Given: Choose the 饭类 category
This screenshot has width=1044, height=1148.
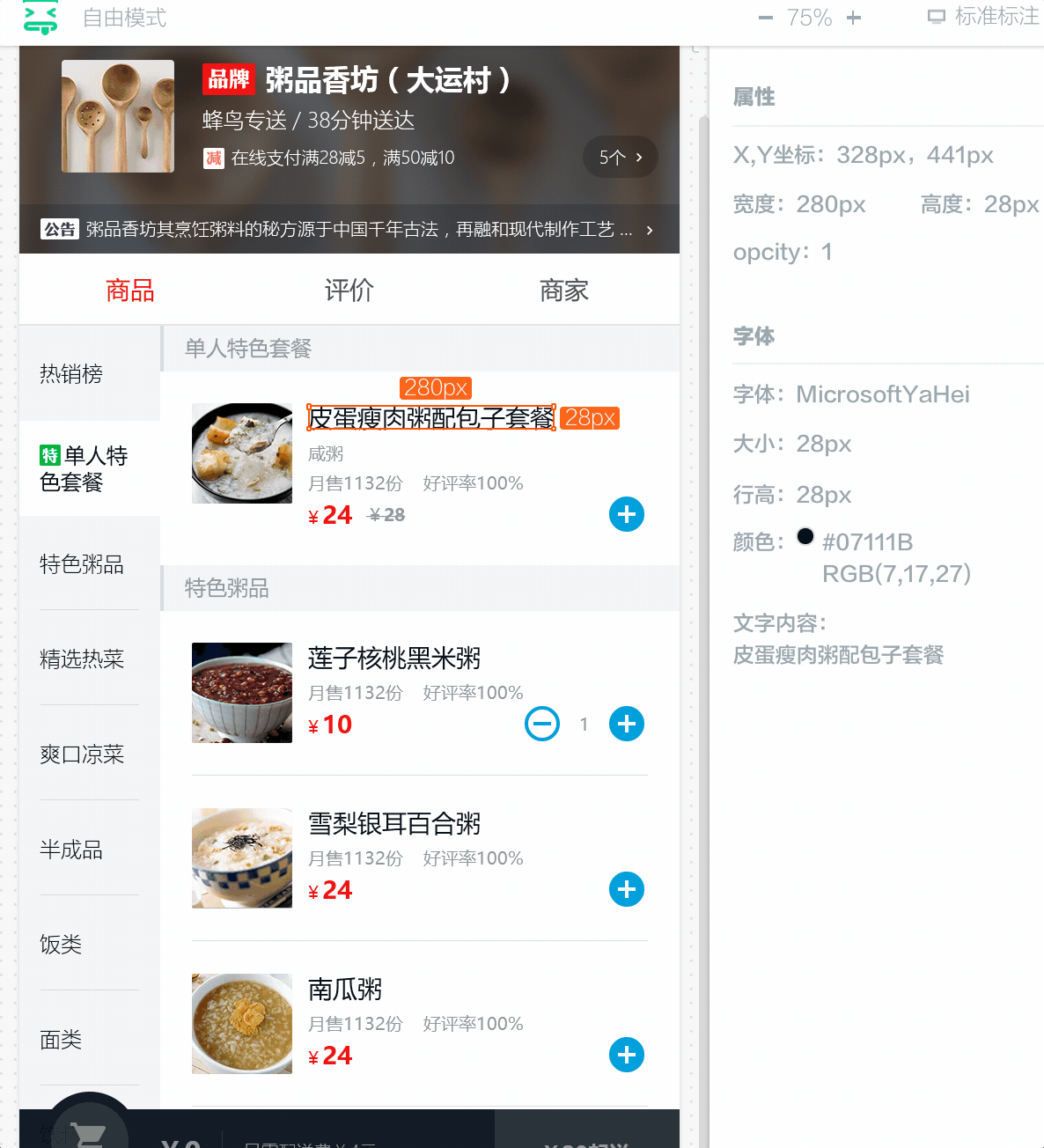Looking at the screenshot, I should click(x=61, y=945).
